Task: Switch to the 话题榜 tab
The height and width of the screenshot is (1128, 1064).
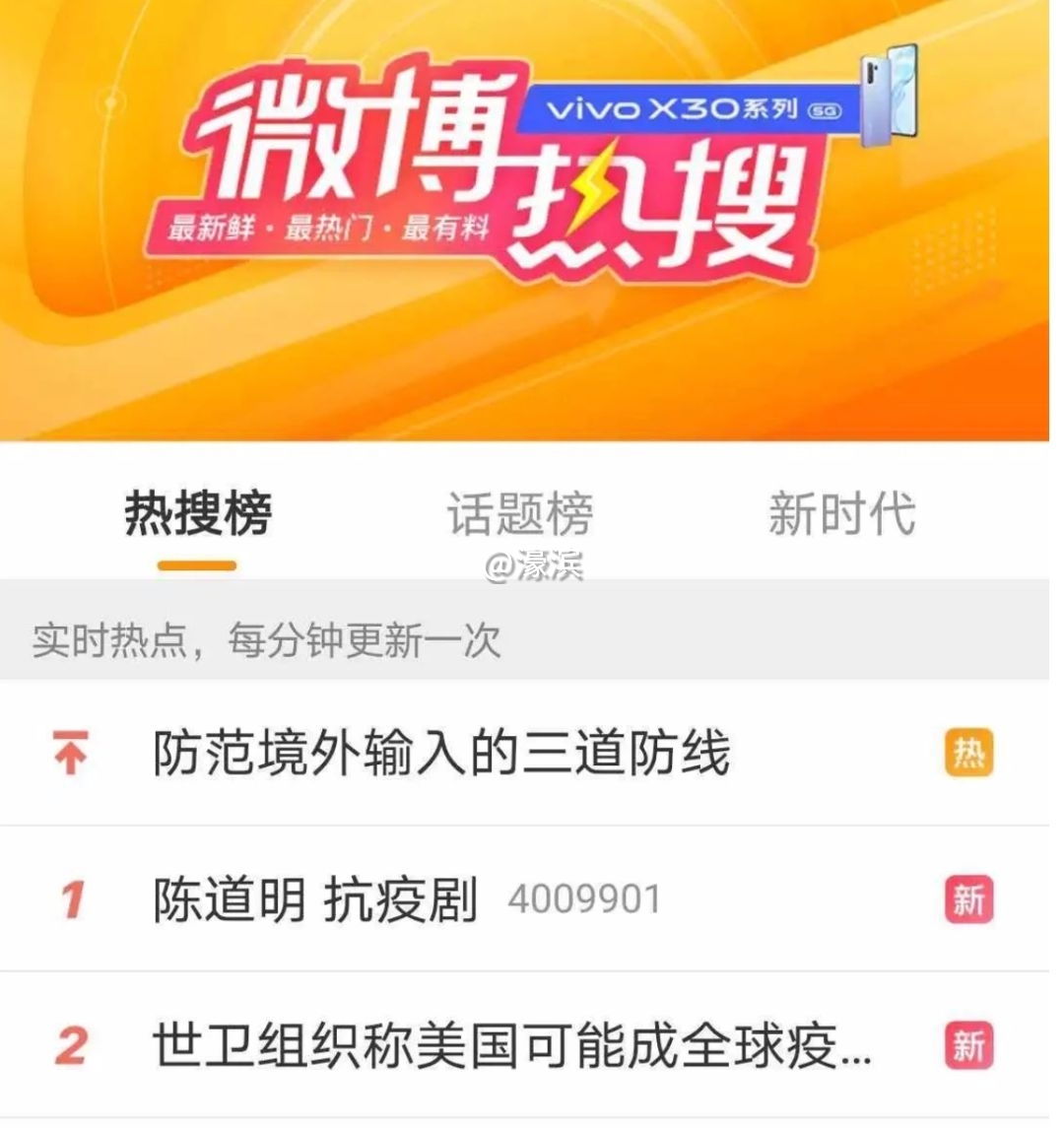Action: pyautogui.click(x=519, y=513)
